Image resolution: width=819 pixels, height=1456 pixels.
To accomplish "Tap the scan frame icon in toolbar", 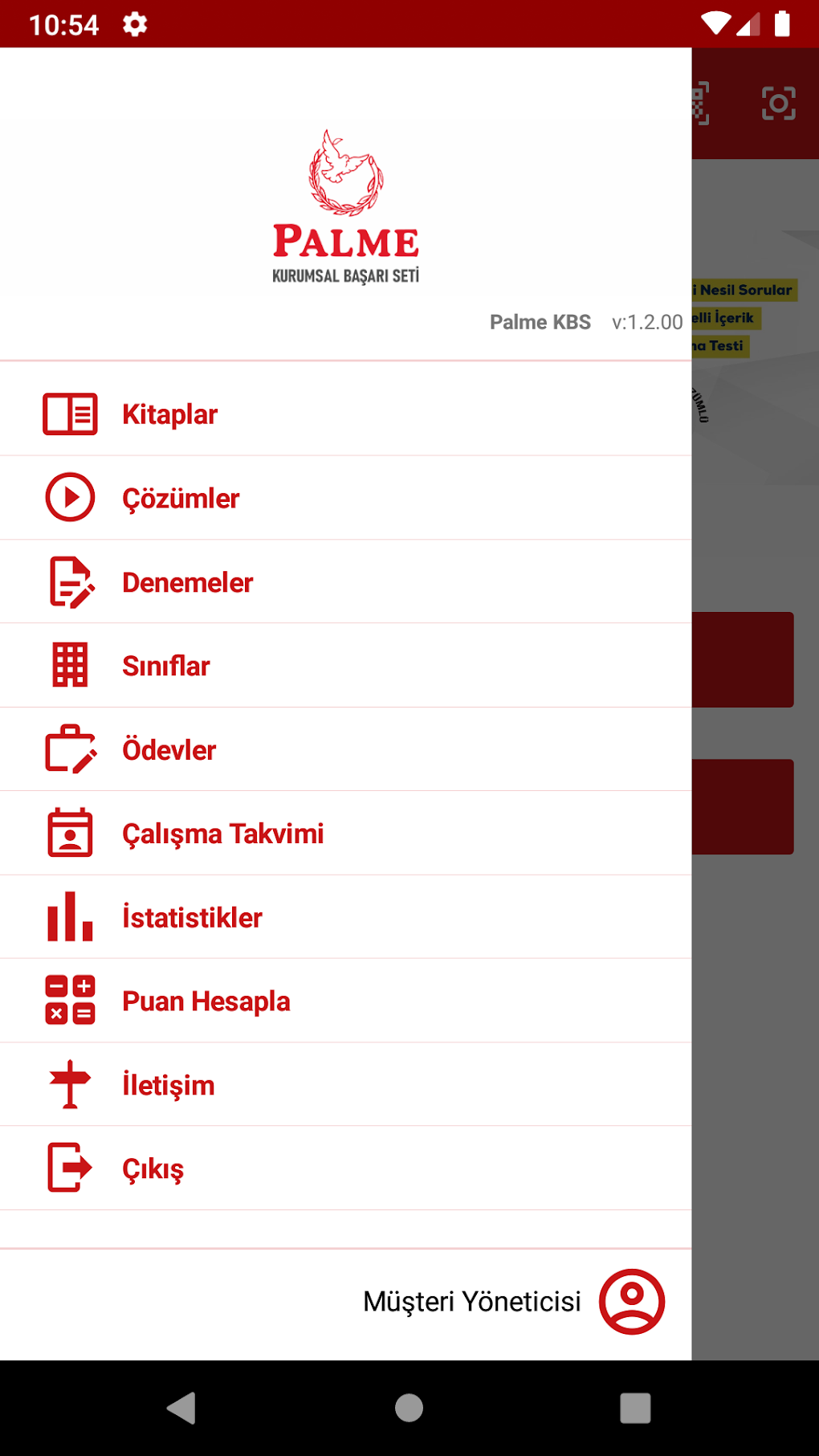I will point(778,104).
